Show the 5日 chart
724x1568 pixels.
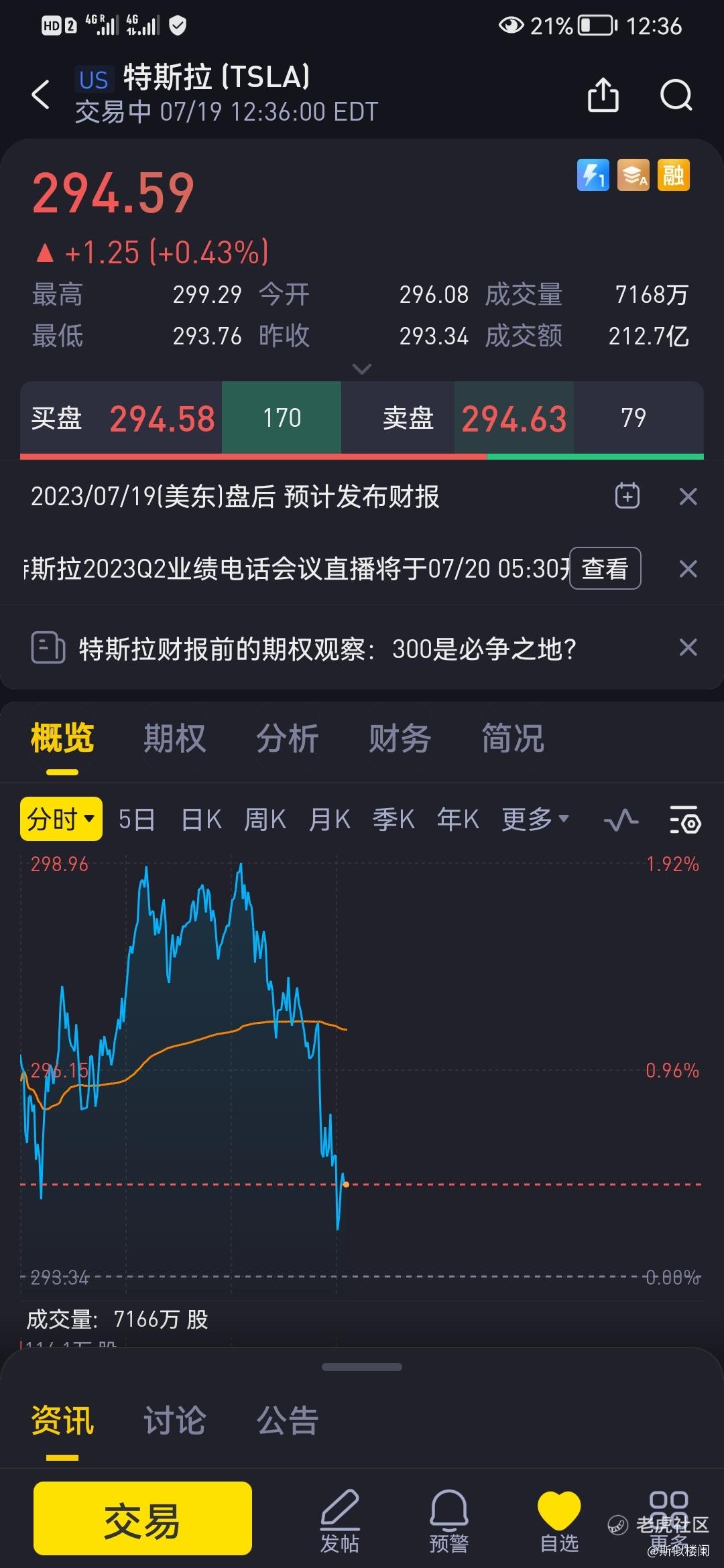click(x=137, y=819)
